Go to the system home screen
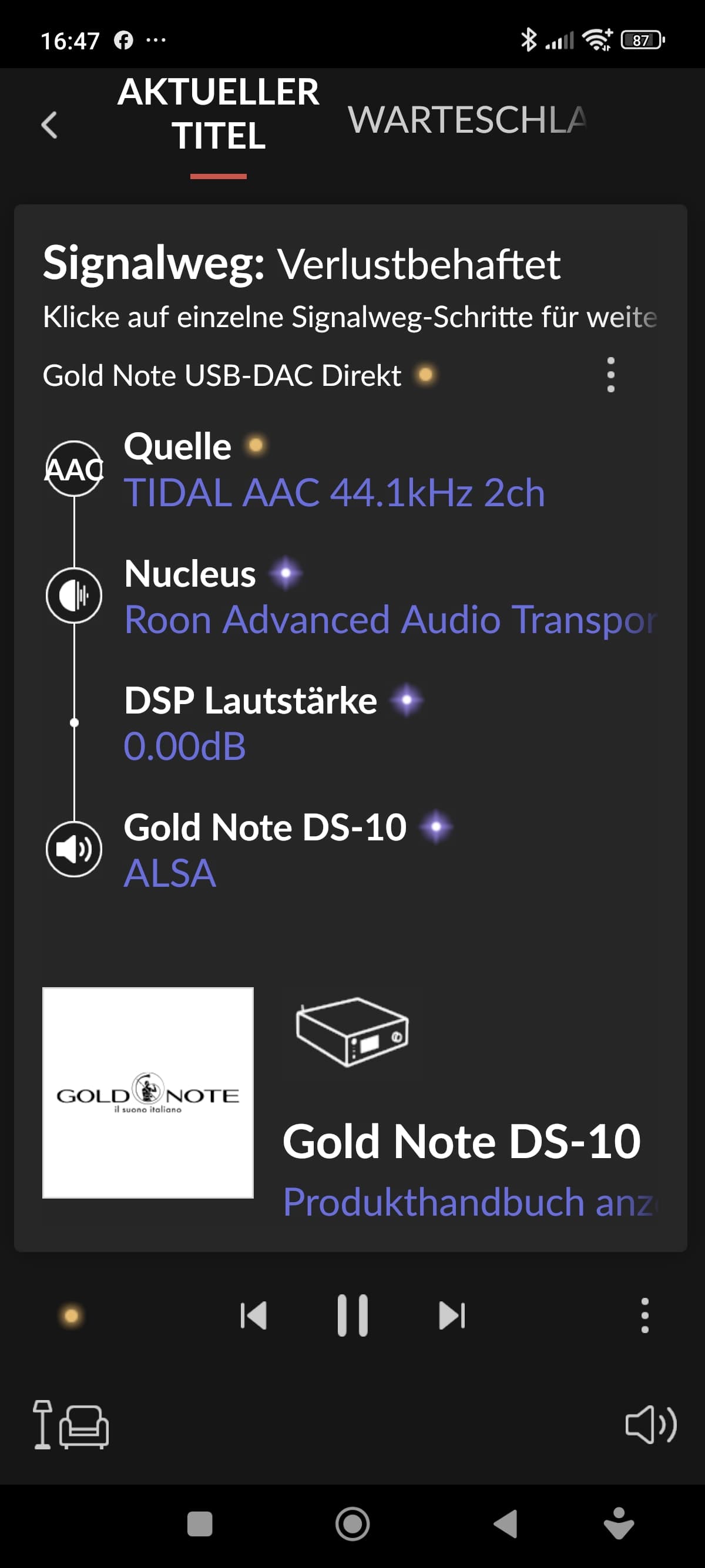705x1568 pixels. pyautogui.click(x=352, y=1524)
